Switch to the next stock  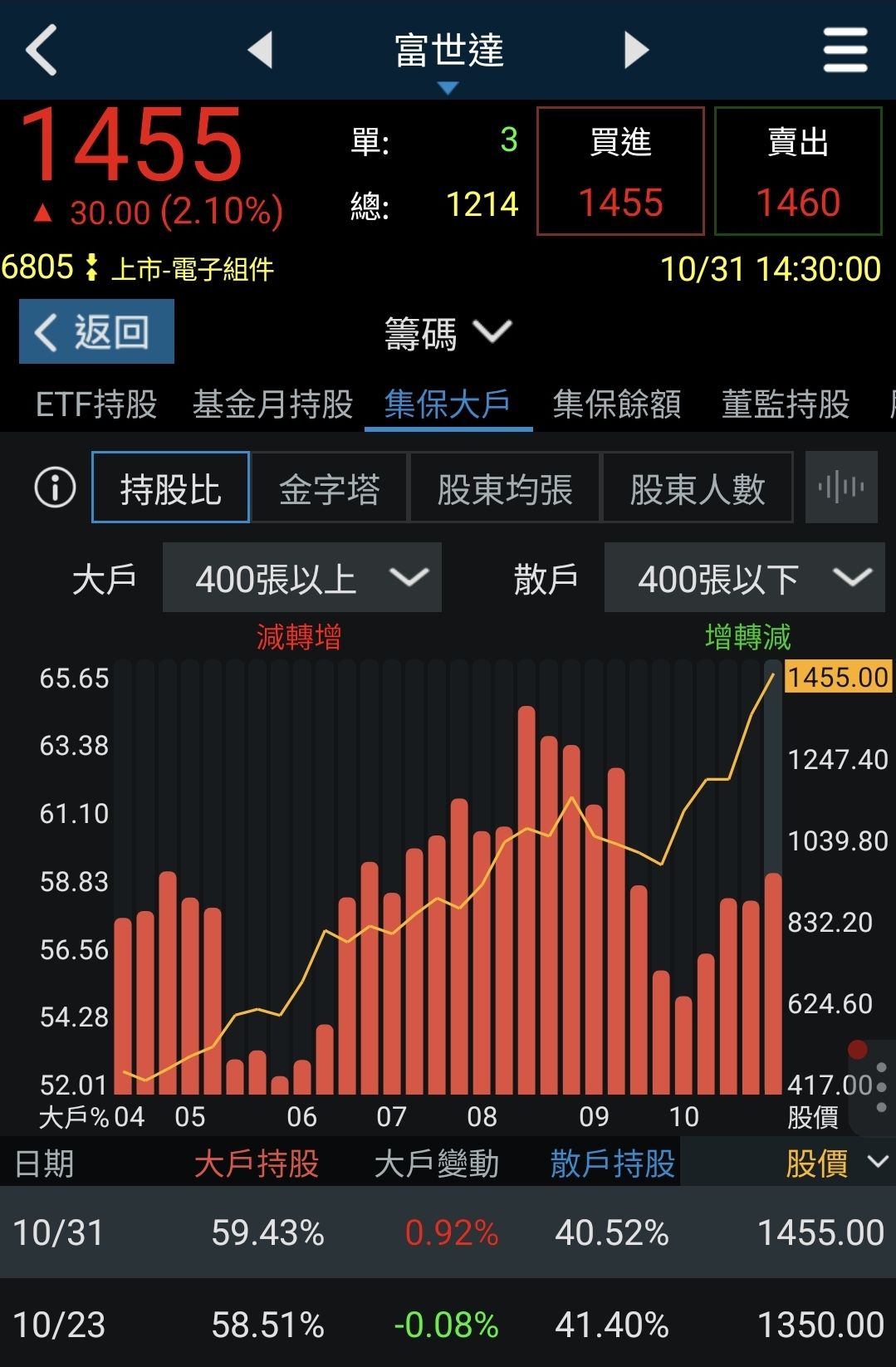(636, 50)
